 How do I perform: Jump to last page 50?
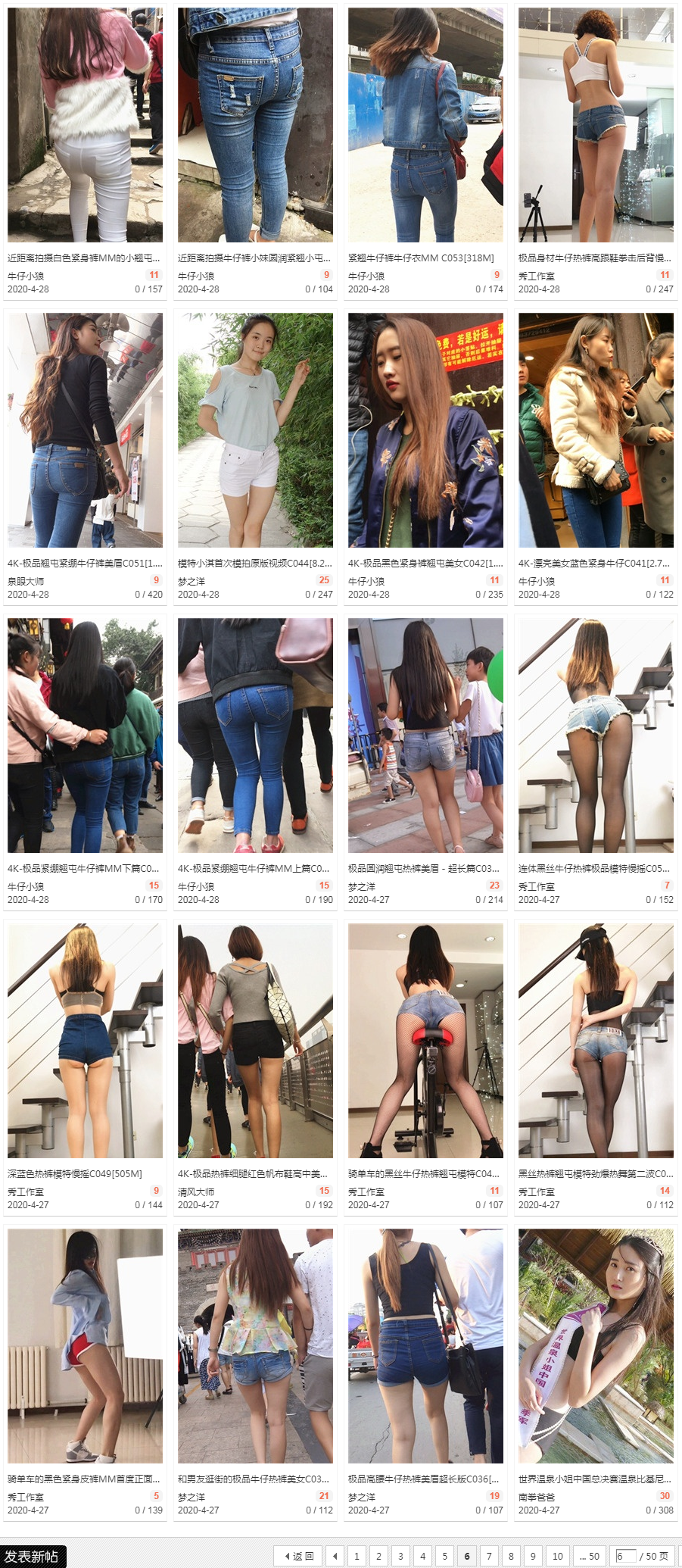pyautogui.click(x=590, y=1556)
